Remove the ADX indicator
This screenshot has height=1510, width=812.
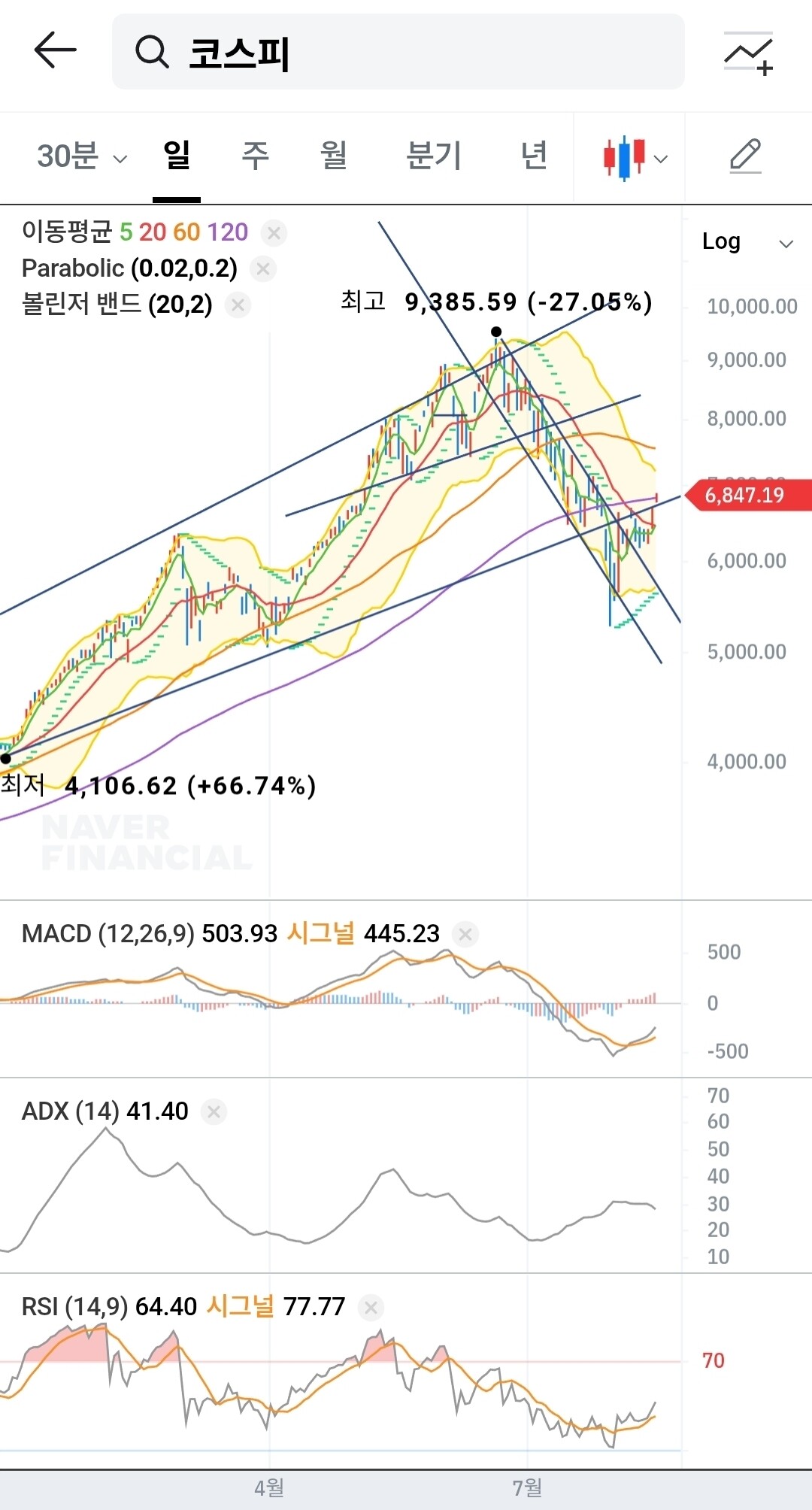coord(214,1111)
